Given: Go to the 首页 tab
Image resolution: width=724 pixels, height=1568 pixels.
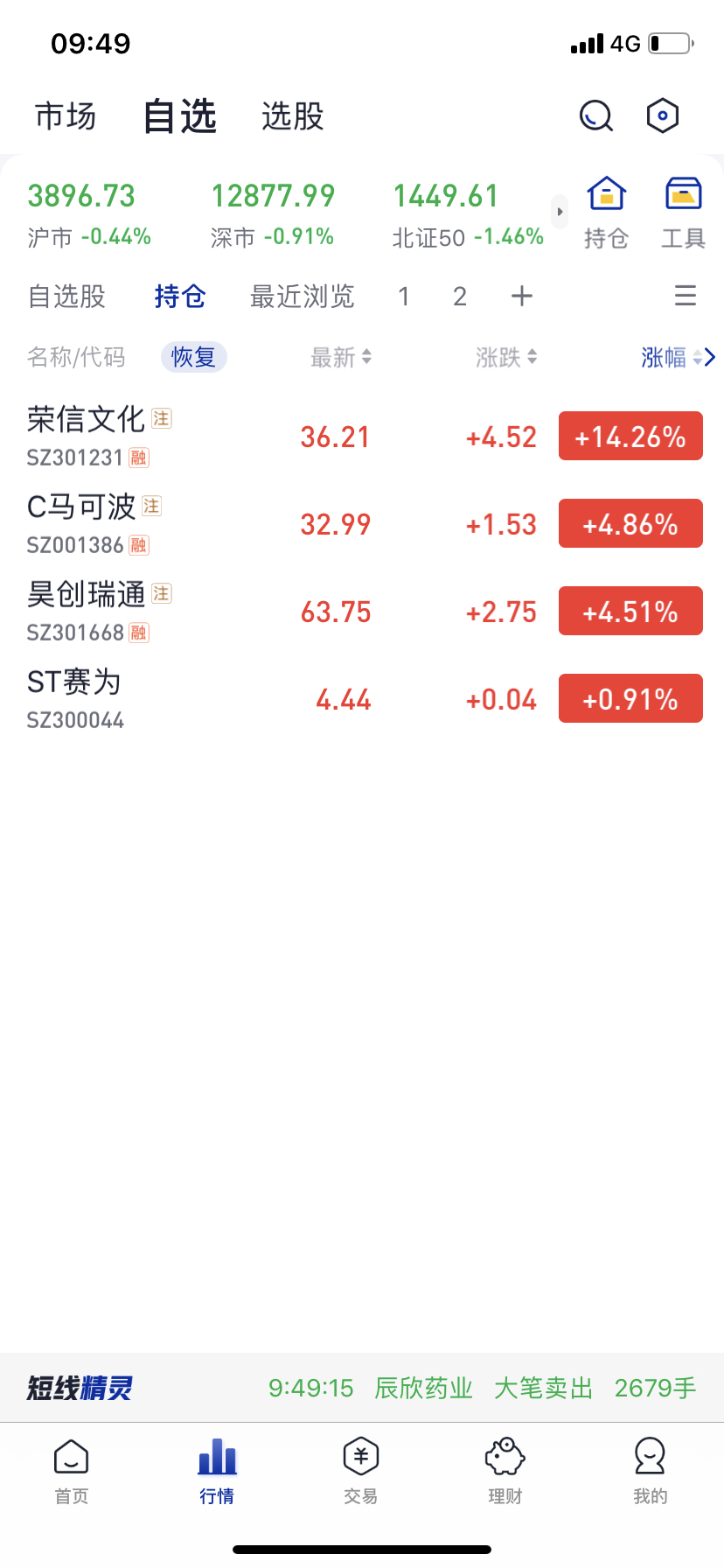Looking at the screenshot, I should coord(72,1470).
